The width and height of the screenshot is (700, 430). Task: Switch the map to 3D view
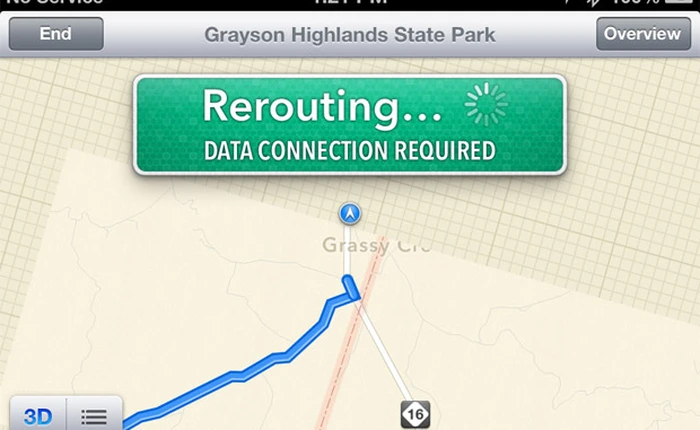coord(38,416)
